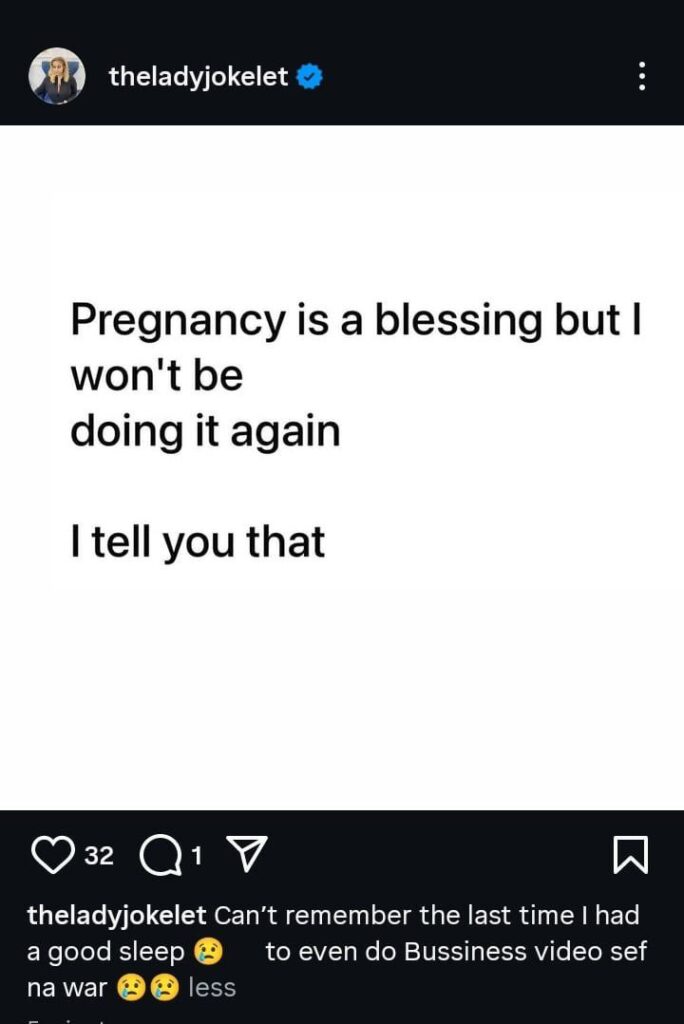Screen dimensions: 684x1024
Task: Open theladyjokelet username in the post header
Action: (198, 76)
